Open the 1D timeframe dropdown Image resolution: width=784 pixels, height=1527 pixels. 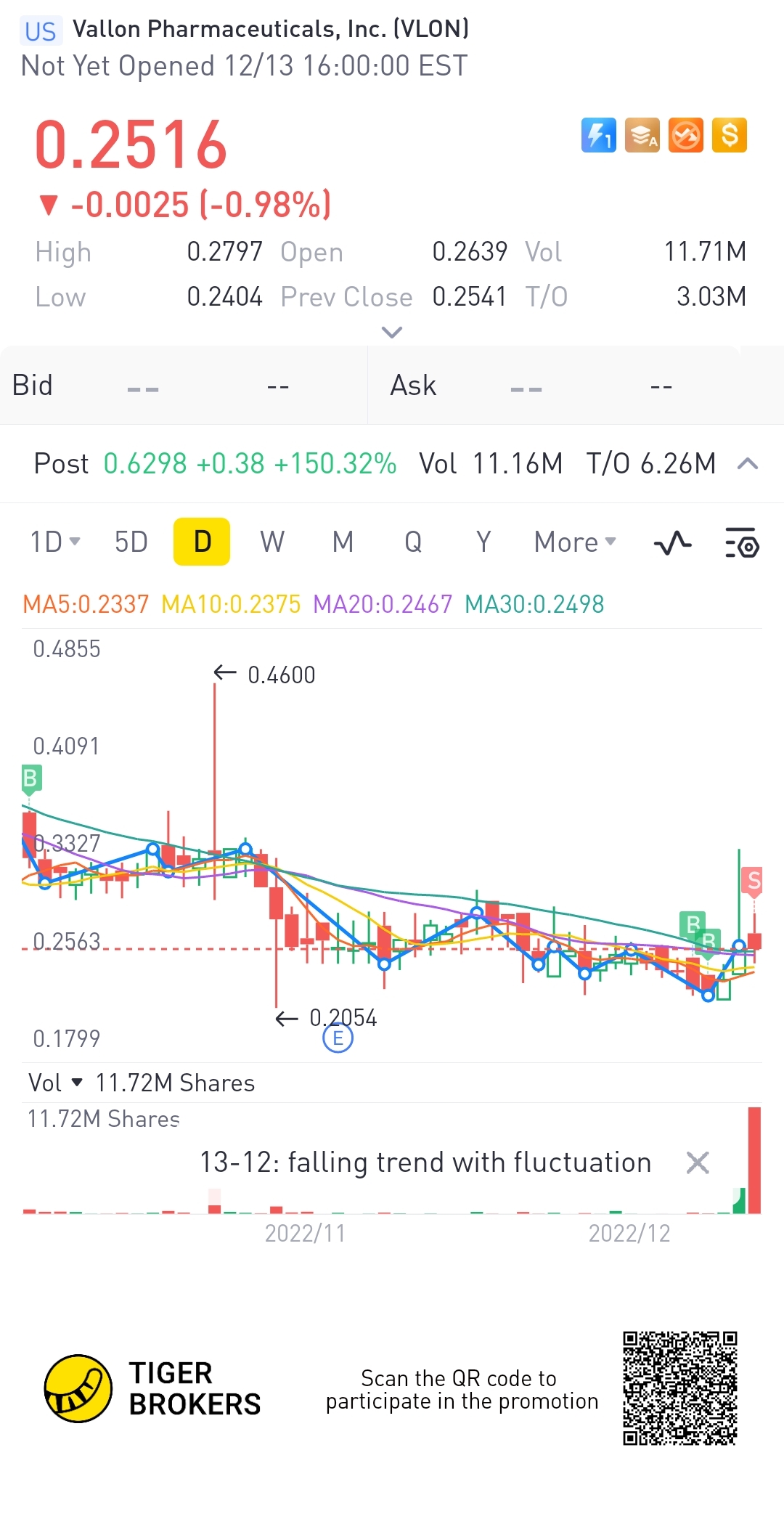pyautogui.click(x=55, y=542)
